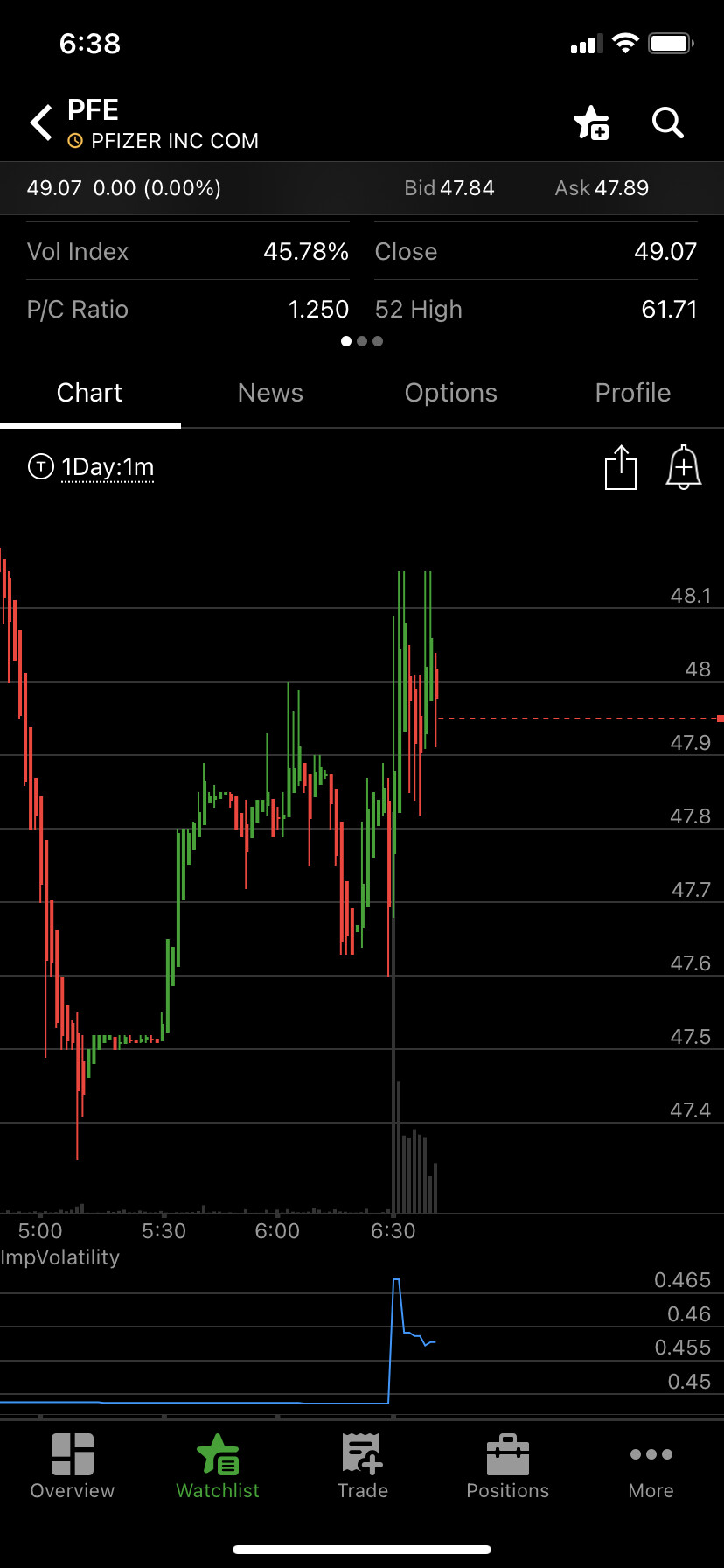Go to the Watchlist section
The image size is (724, 1568).
pos(218,1467)
